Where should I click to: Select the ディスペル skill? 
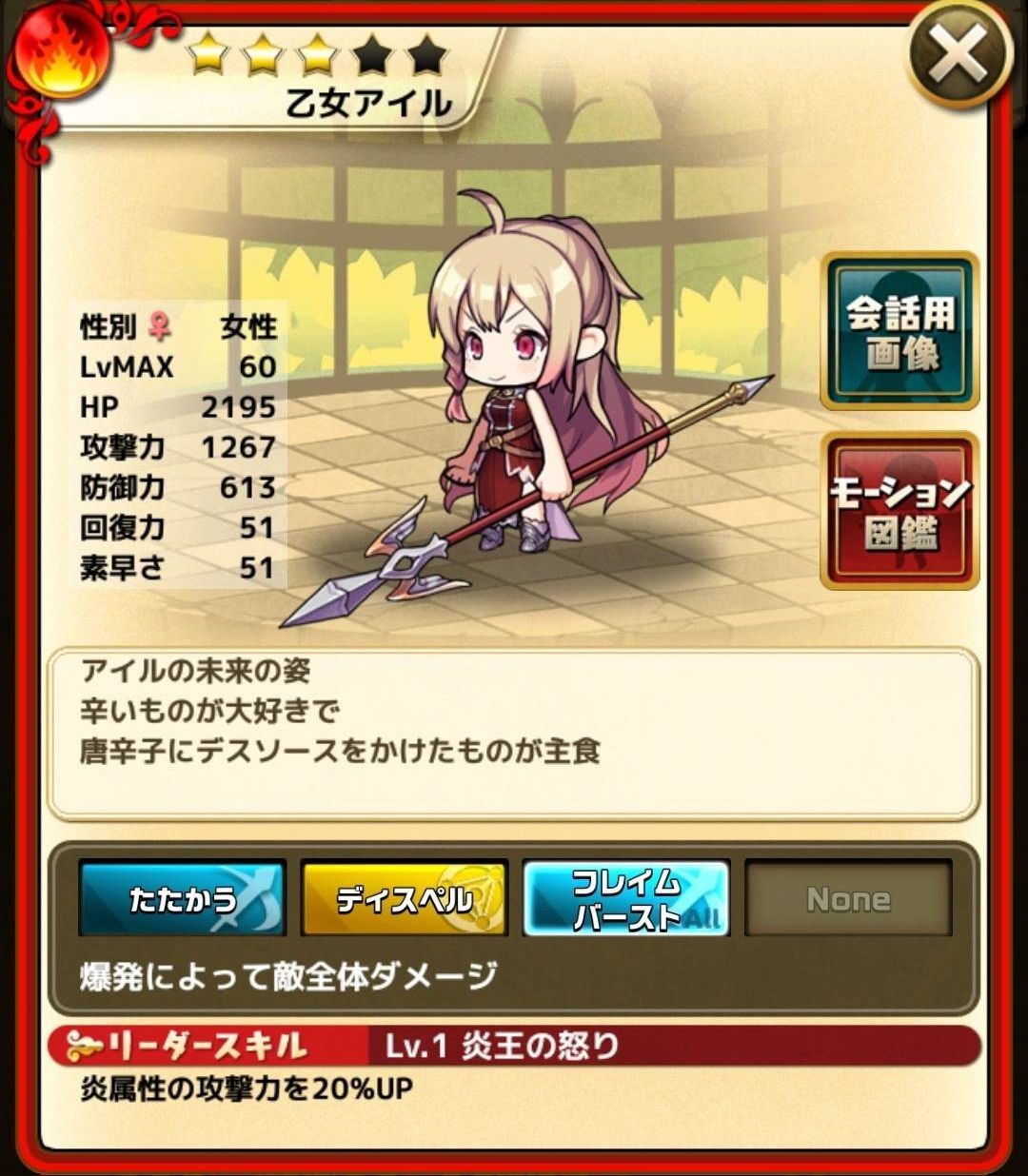point(405,898)
